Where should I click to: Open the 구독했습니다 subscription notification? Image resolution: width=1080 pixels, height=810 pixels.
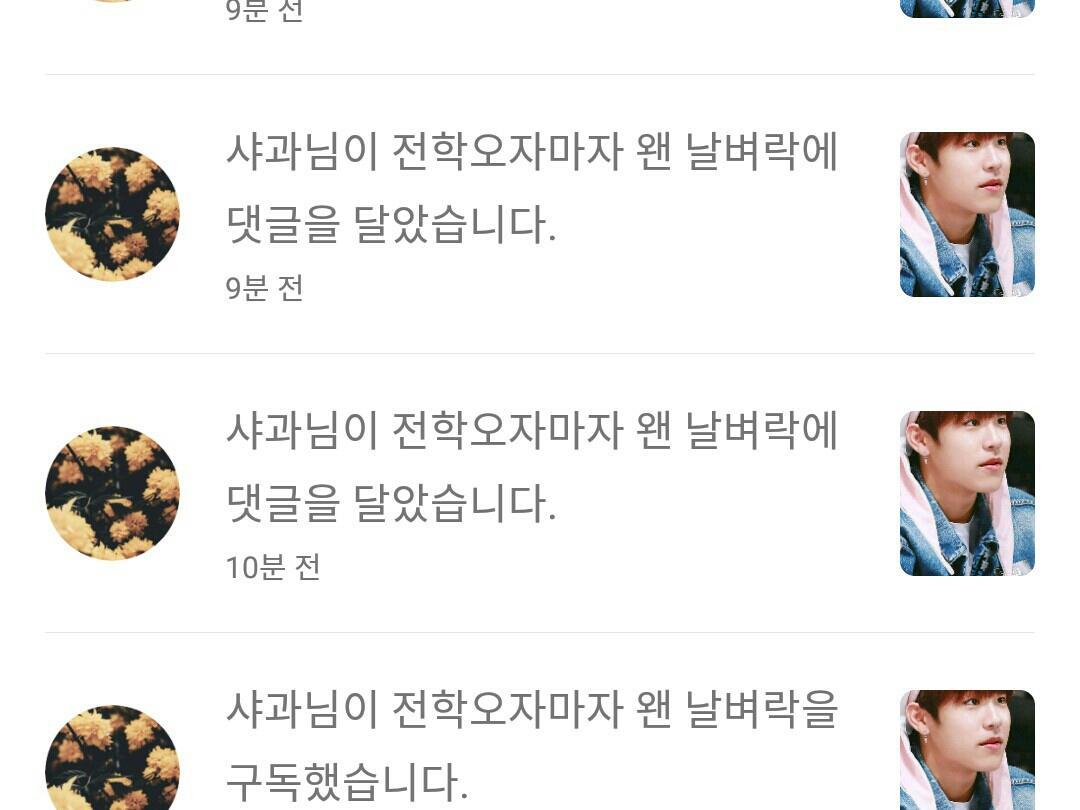(x=530, y=745)
